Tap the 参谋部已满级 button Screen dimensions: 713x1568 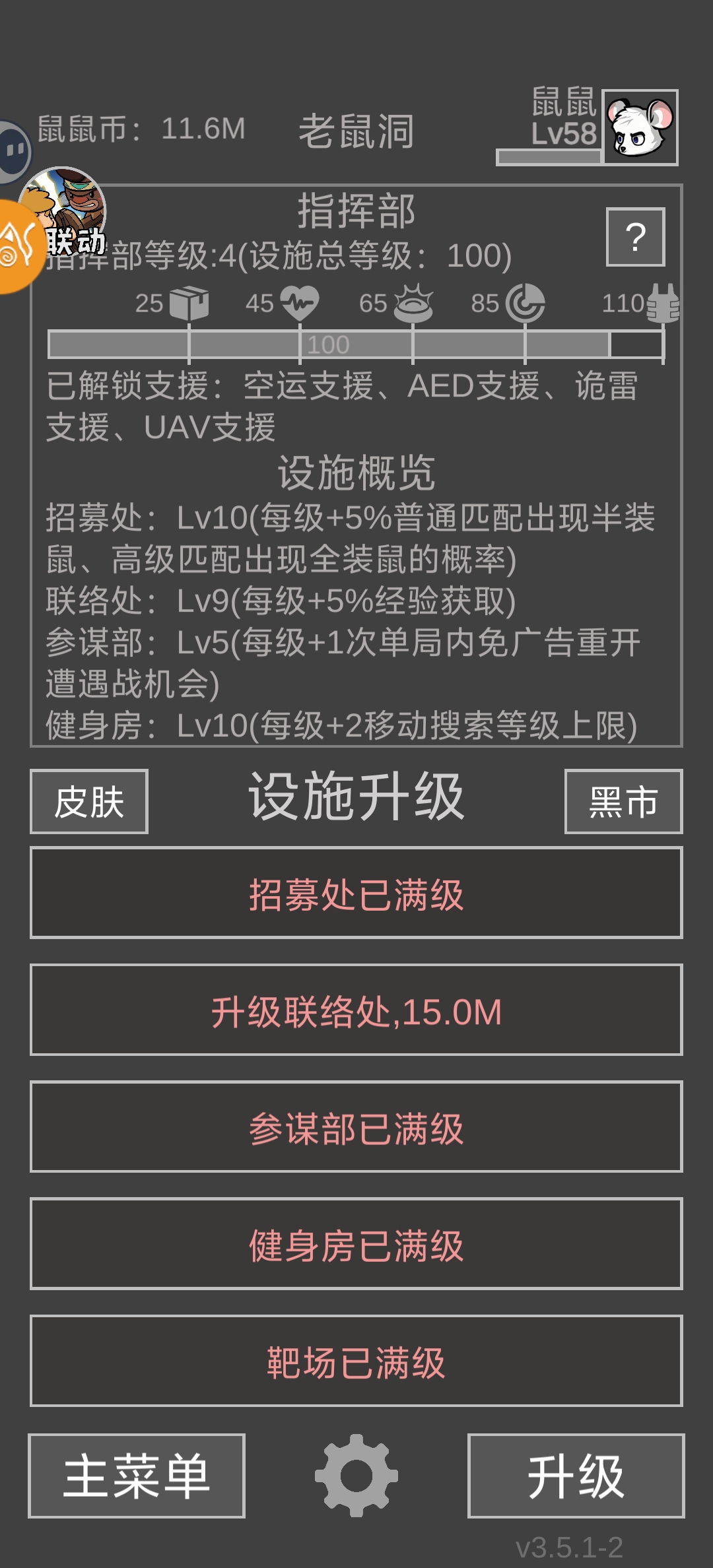tap(356, 1127)
